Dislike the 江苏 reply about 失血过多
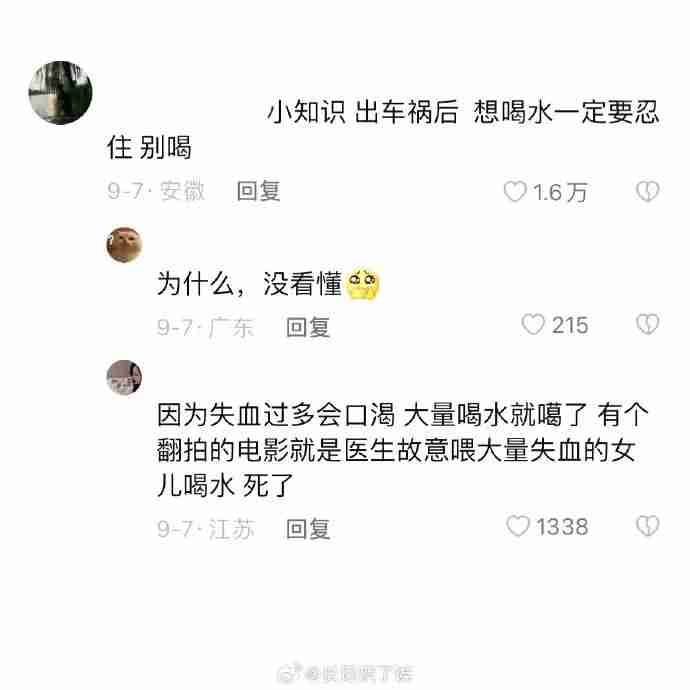The width and height of the screenshot is (690, 690). 648,526
